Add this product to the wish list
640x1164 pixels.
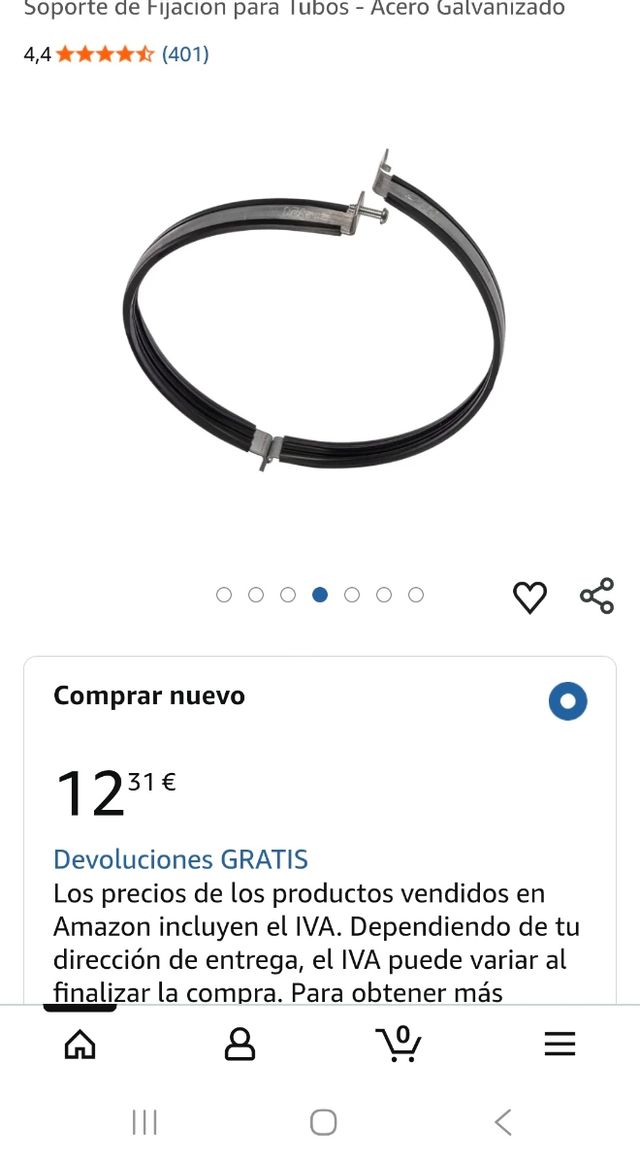(x=530, y=597)
